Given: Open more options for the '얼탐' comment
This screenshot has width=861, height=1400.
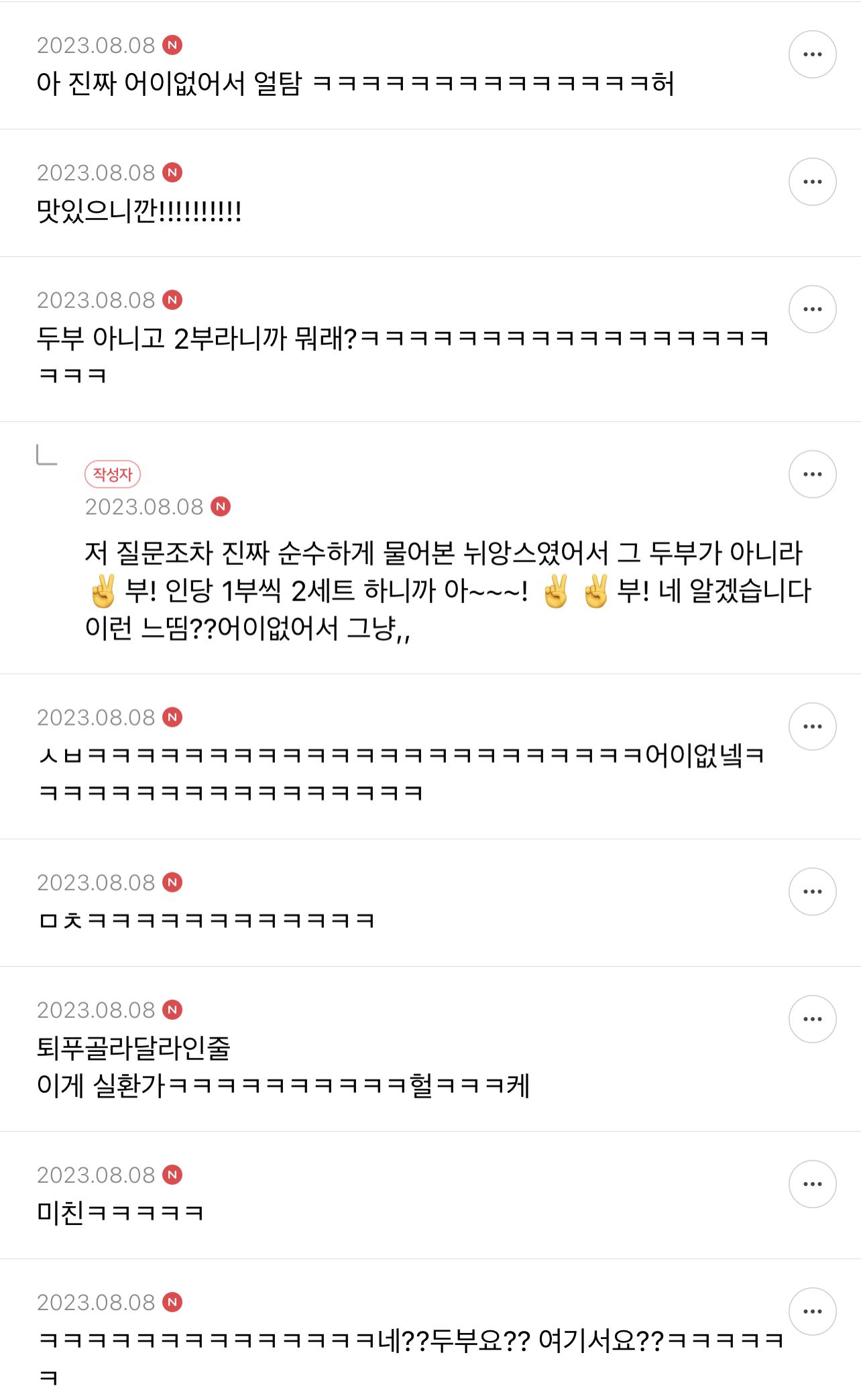Looking at the screenshot, I should [x=812, y=54].
